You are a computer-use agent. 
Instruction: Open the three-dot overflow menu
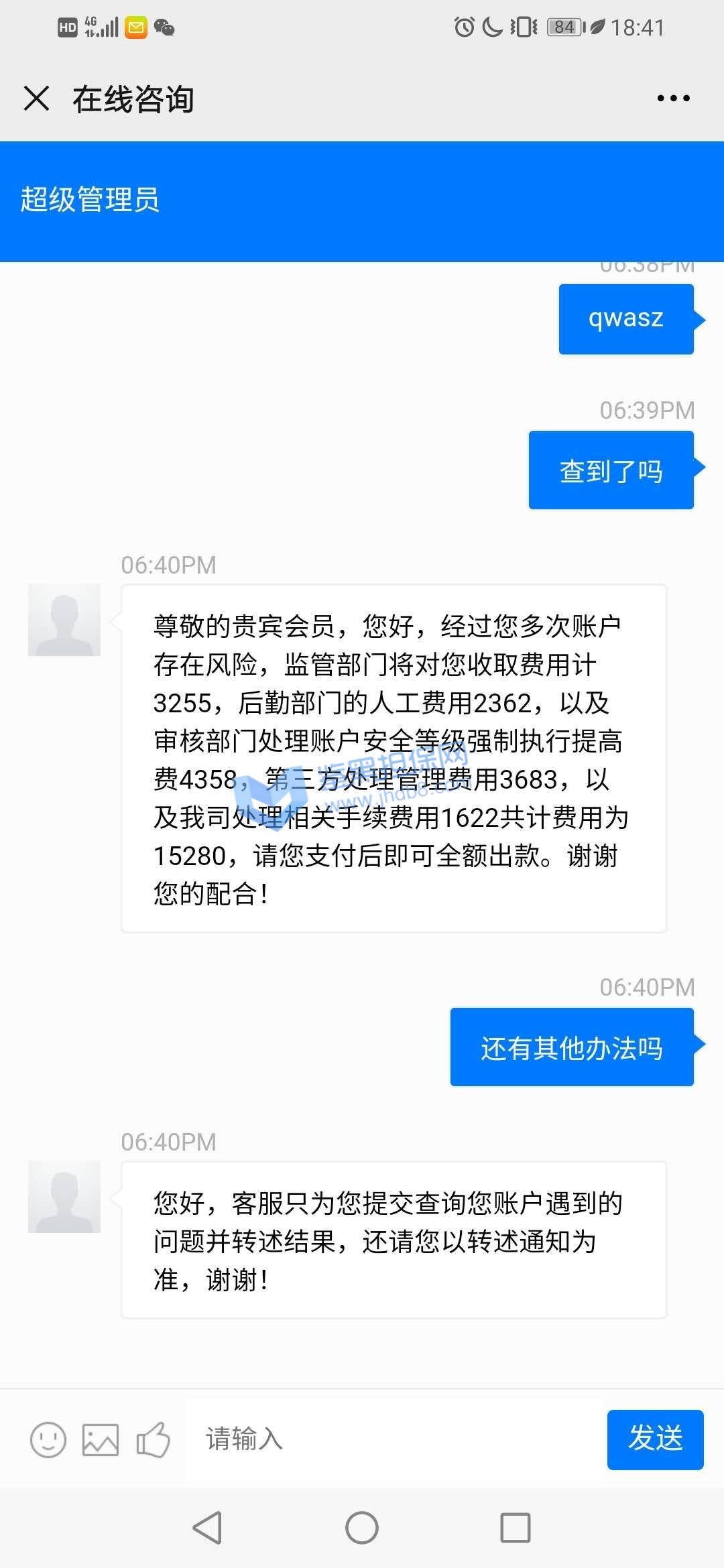[673, 99]
